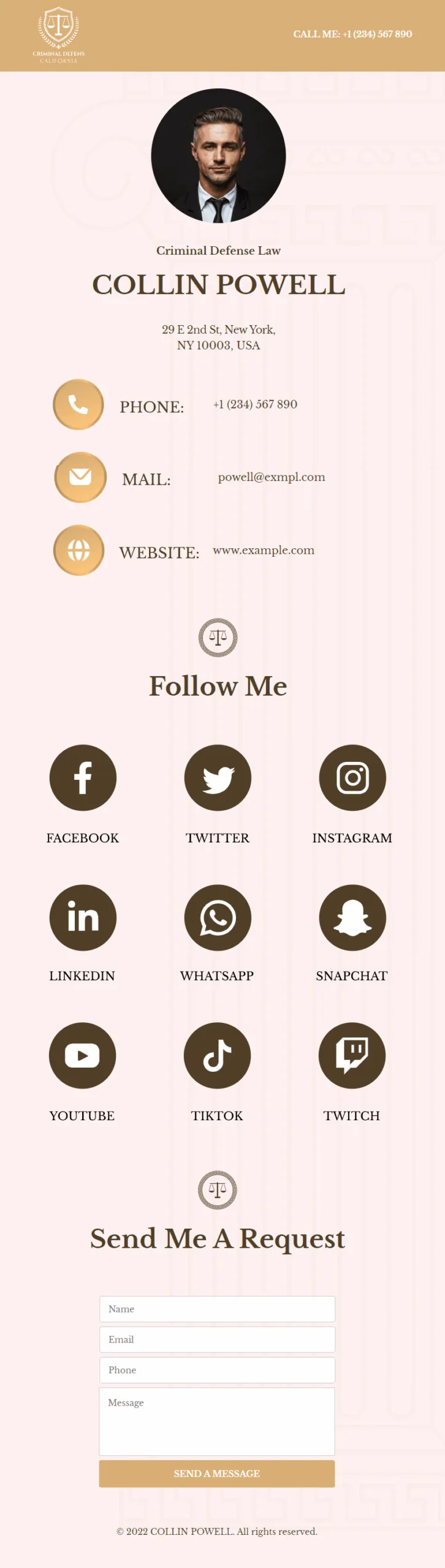
Task: Open the Facebook profile
Action: (x=83, y=778)
